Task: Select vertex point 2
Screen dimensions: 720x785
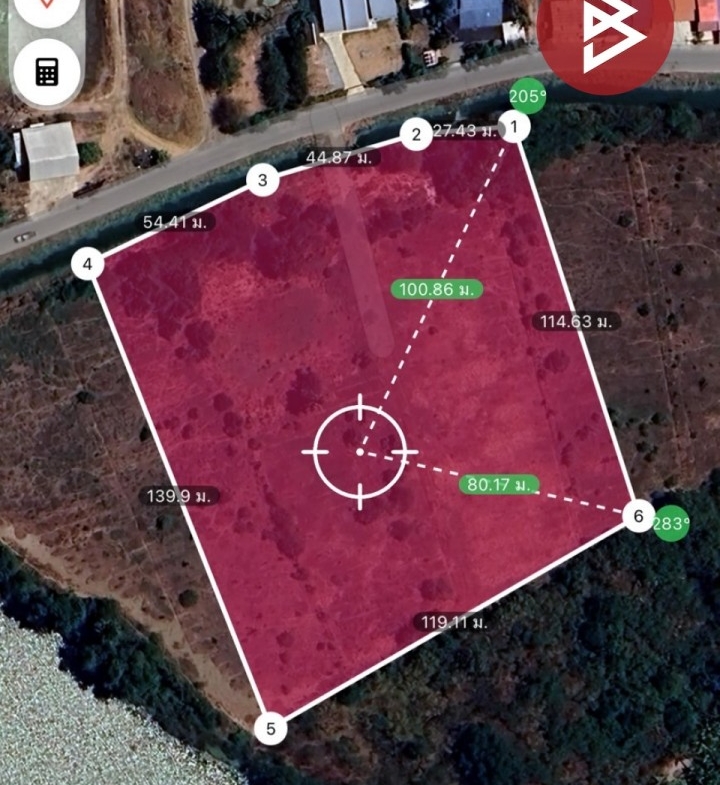Action: pyautogui.click(x=416, y=135)
